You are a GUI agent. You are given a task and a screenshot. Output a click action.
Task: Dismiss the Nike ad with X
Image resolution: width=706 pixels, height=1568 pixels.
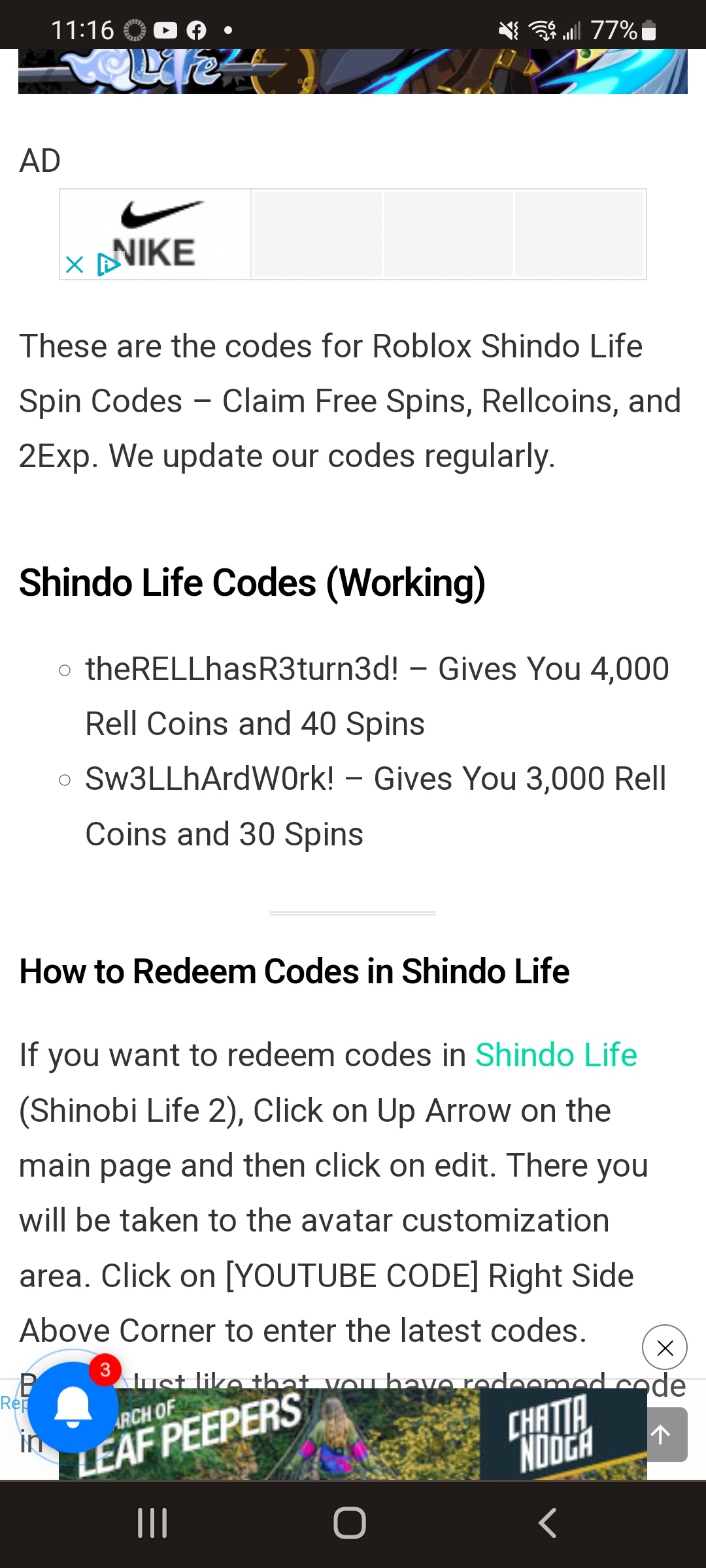pos(75,265)
